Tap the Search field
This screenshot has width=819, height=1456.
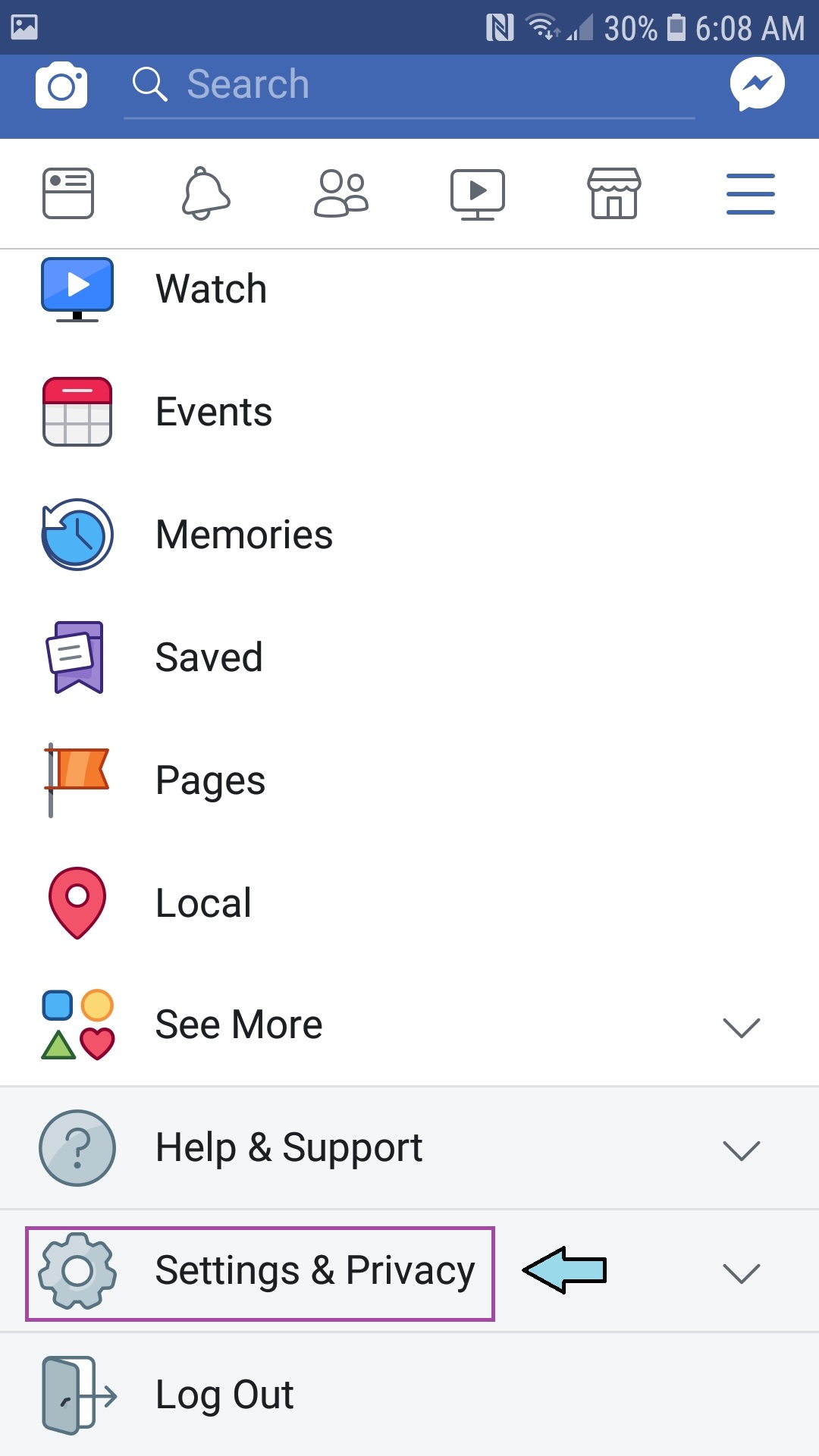point(409,84)
